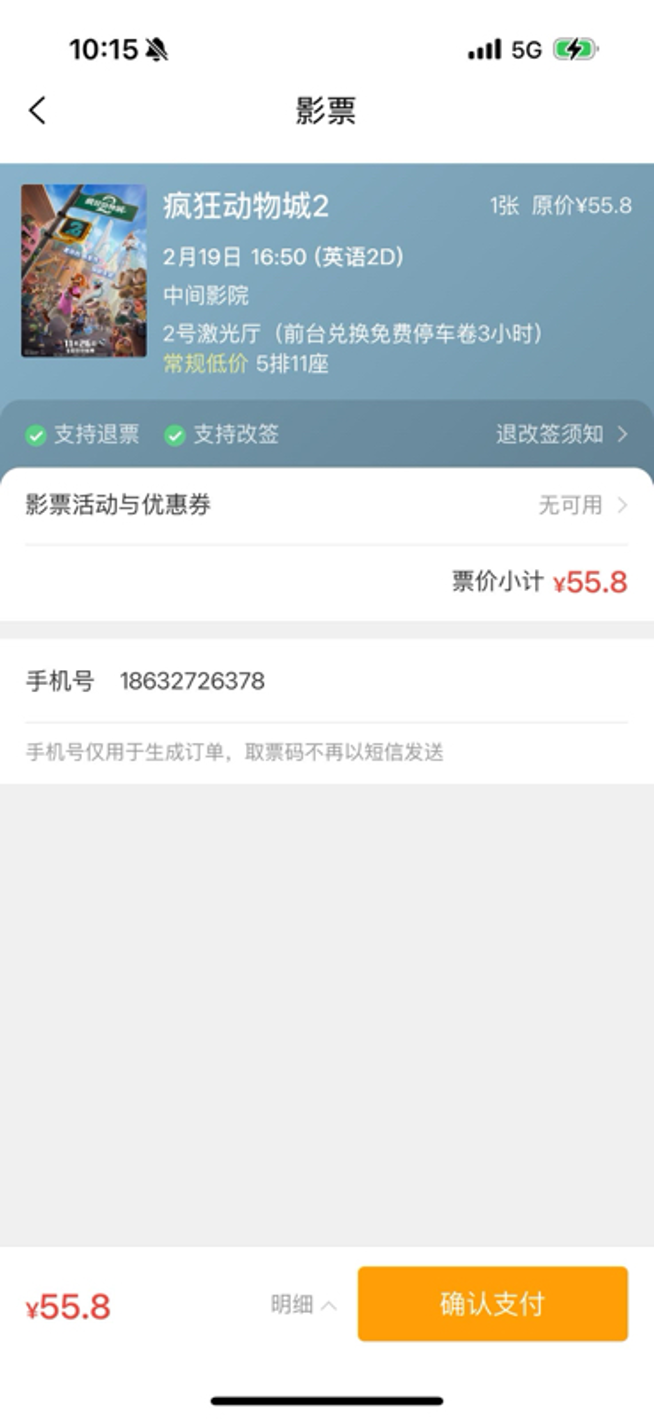
Task: Go back from the 影票 page
Action: (x=38, y=110)
